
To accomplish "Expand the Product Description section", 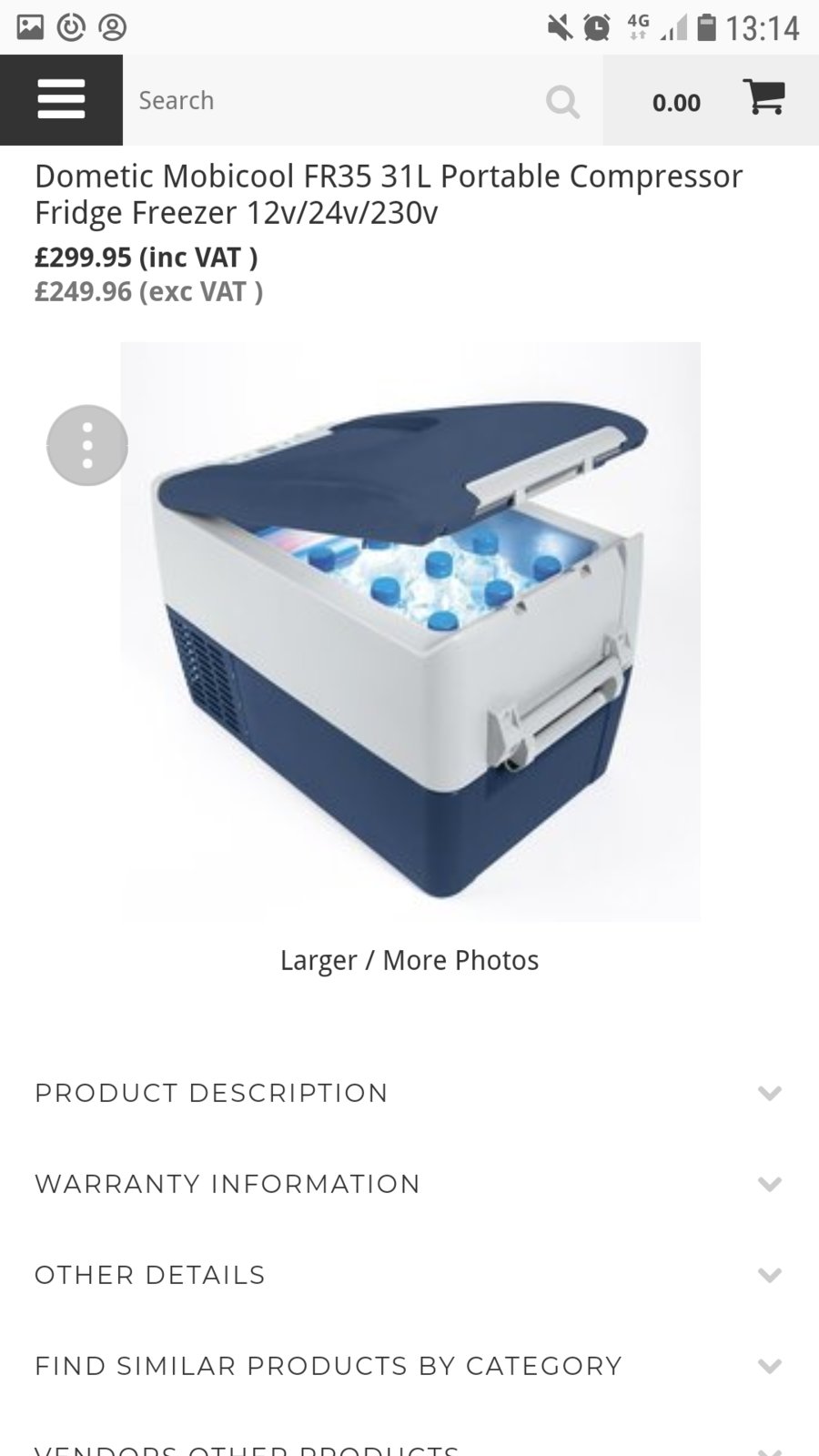I will [409, 1093].
